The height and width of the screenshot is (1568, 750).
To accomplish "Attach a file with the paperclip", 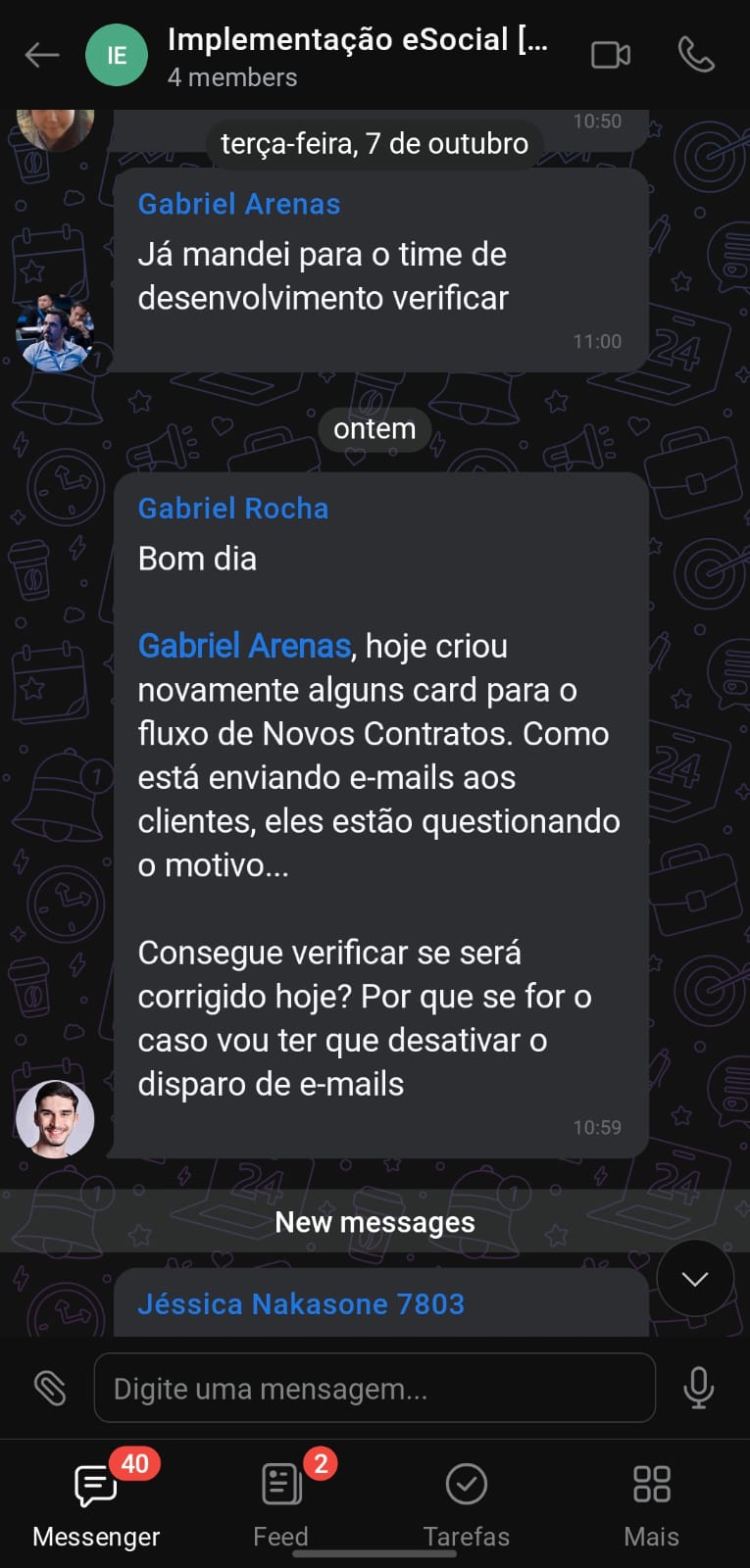I will pos(50,1388).
